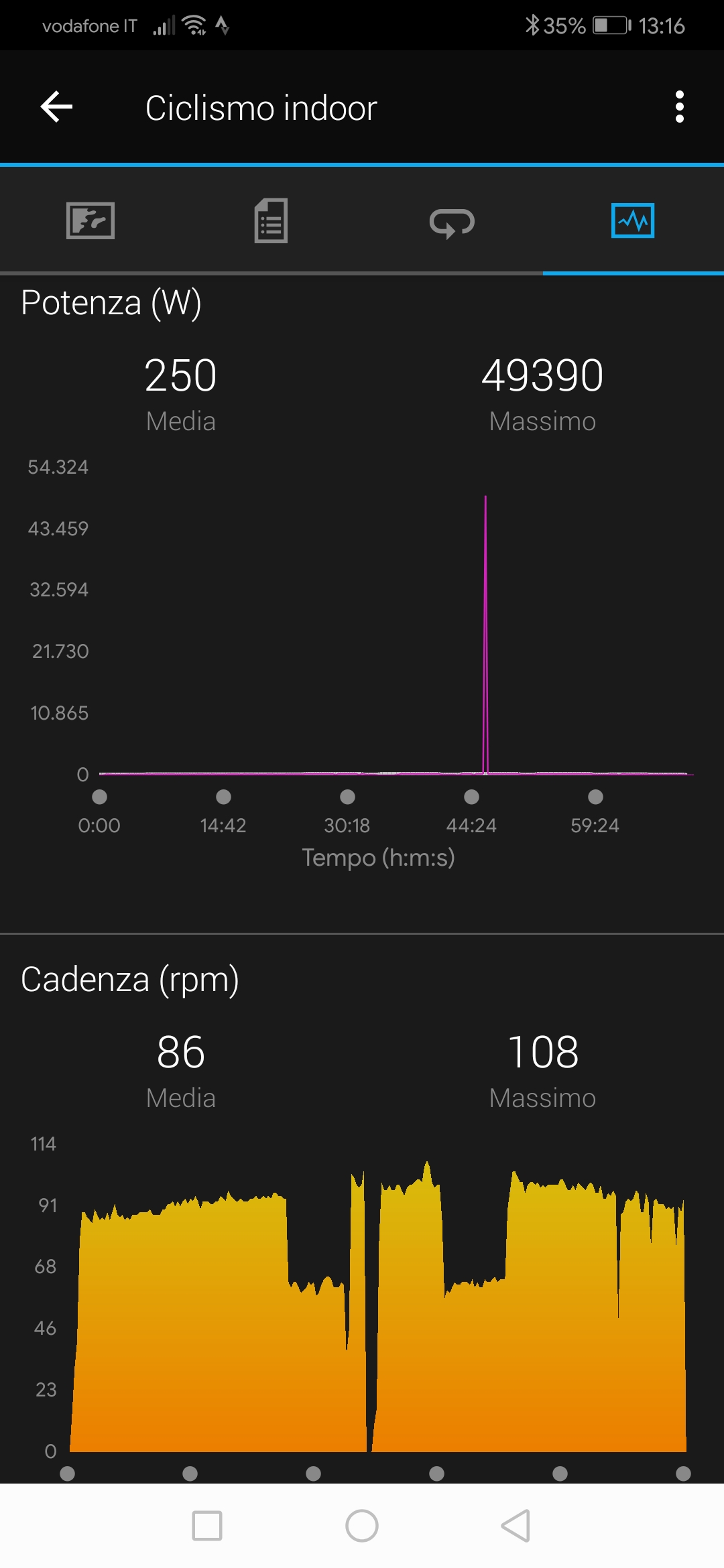This screenshot has width=724, height=1568.
Task: Tap the timeline marker at 59:24
Action: (x=594, y=797)
